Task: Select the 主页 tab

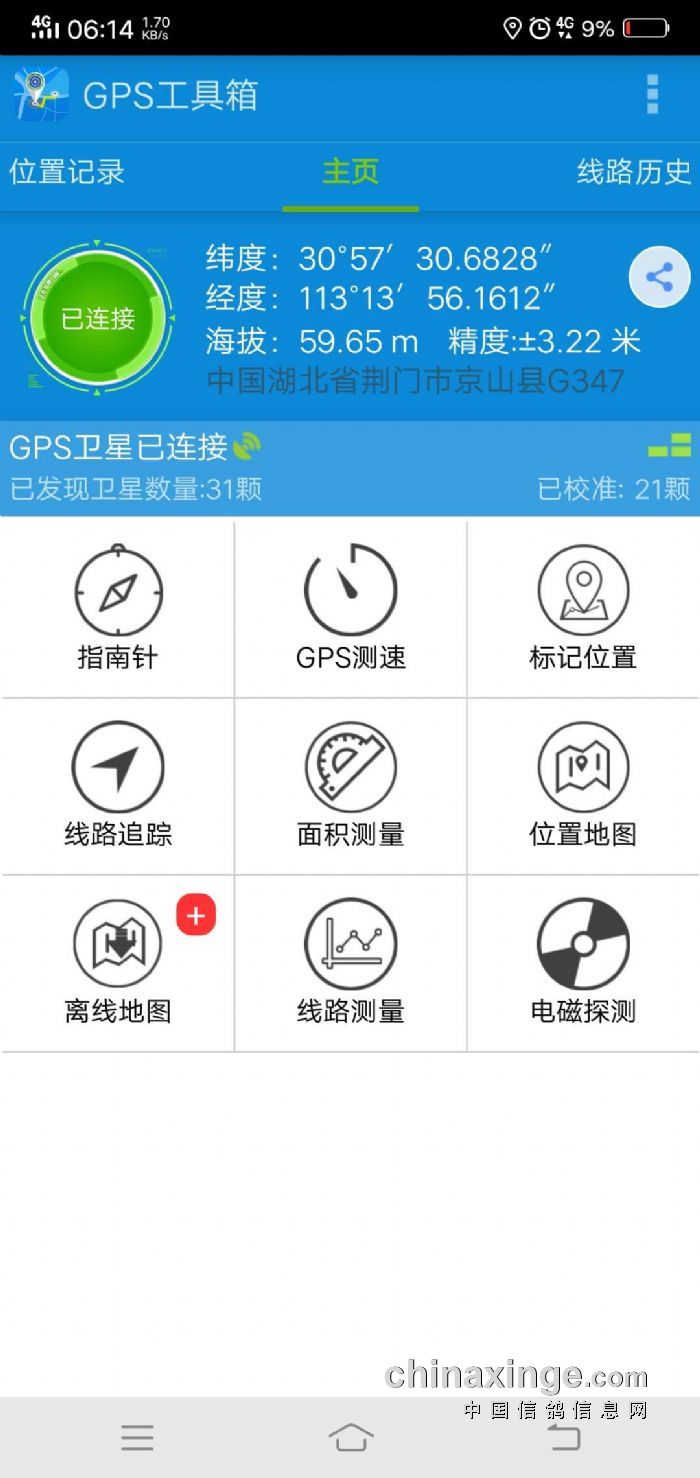Action: pos(350,172)
